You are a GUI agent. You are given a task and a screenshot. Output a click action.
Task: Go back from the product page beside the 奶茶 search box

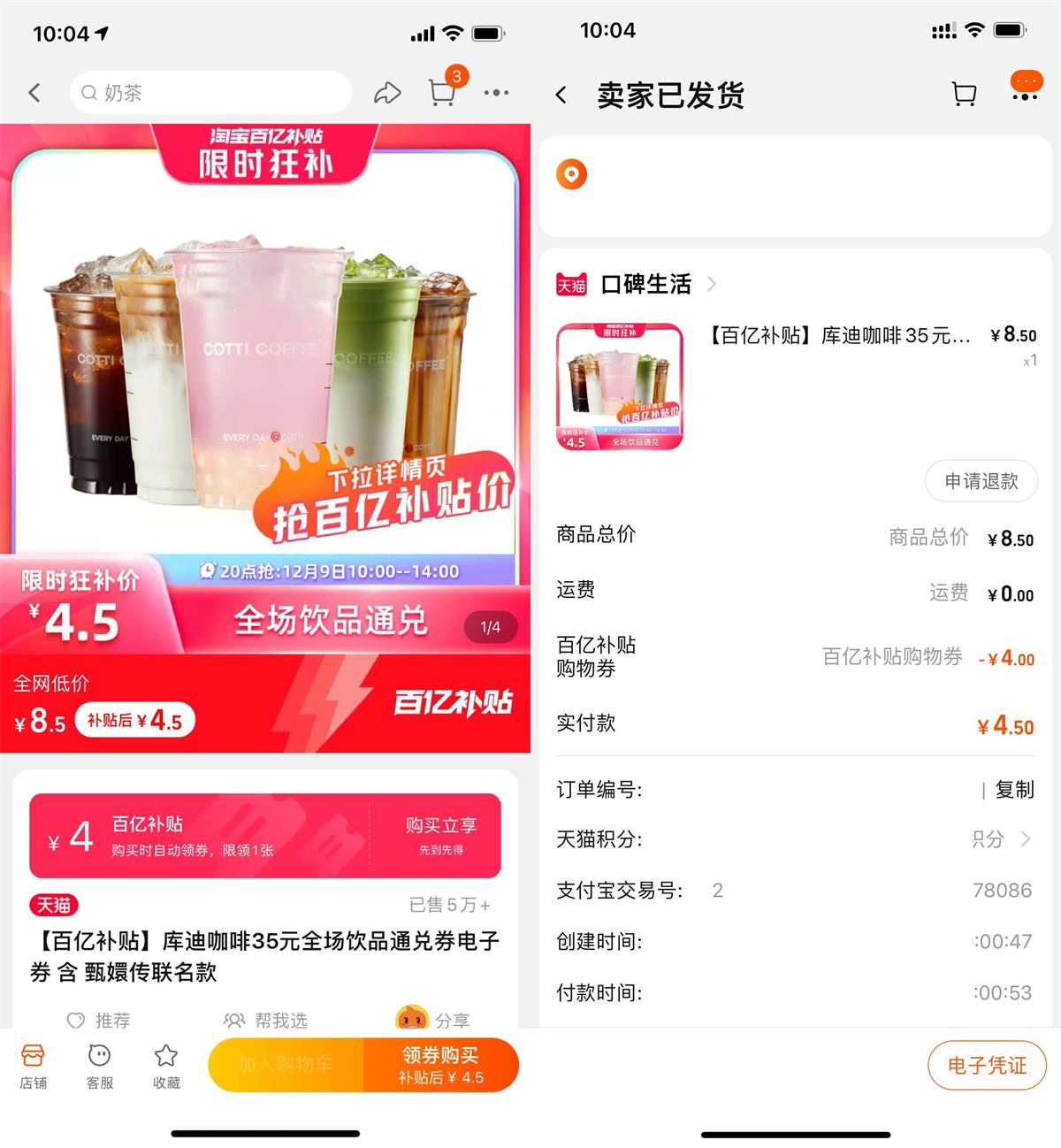(34, 93)
